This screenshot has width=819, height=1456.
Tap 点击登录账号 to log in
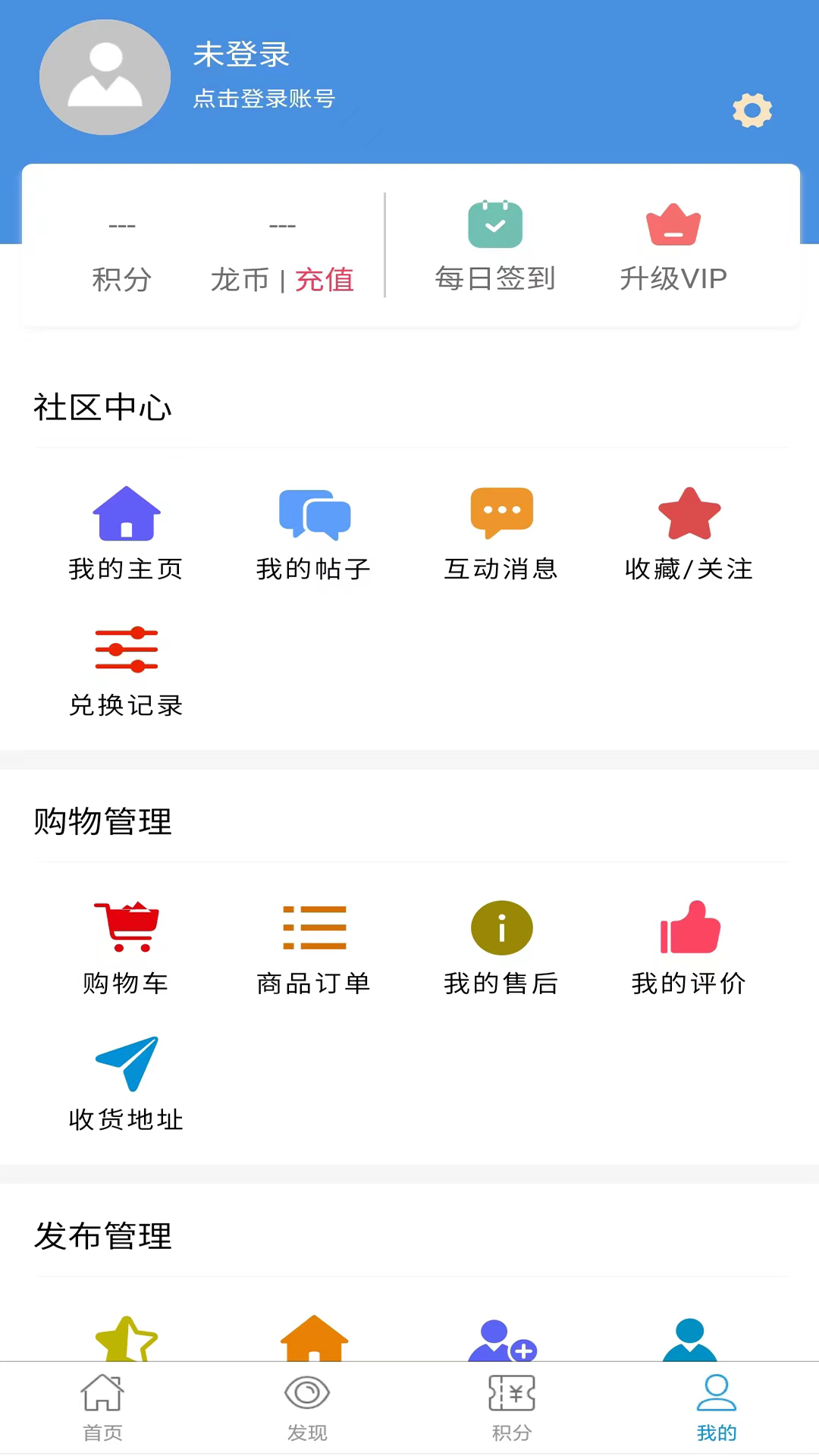point(263,99)
